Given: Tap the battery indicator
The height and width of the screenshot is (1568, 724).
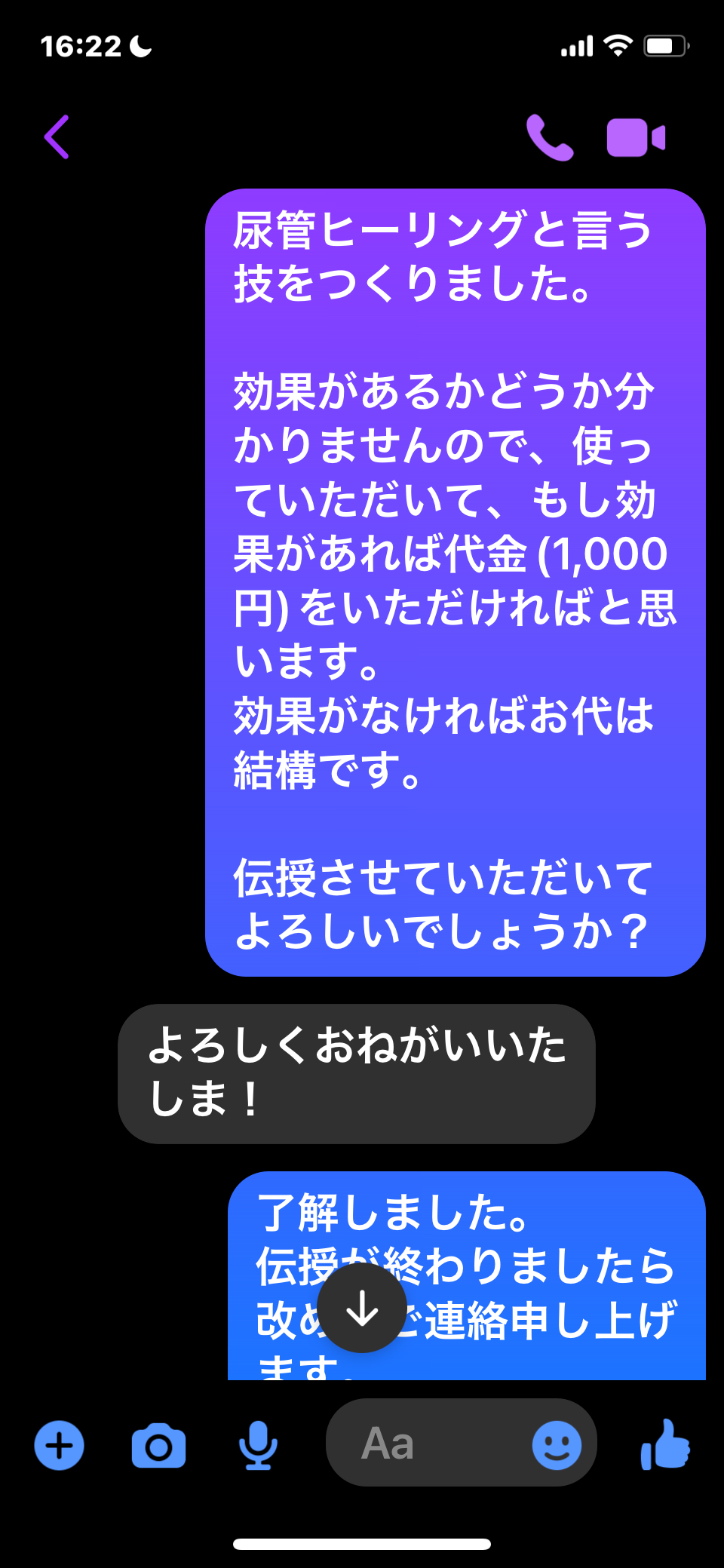Looking at the screenshot, I should pyautogui.click(x=665, y=45).
